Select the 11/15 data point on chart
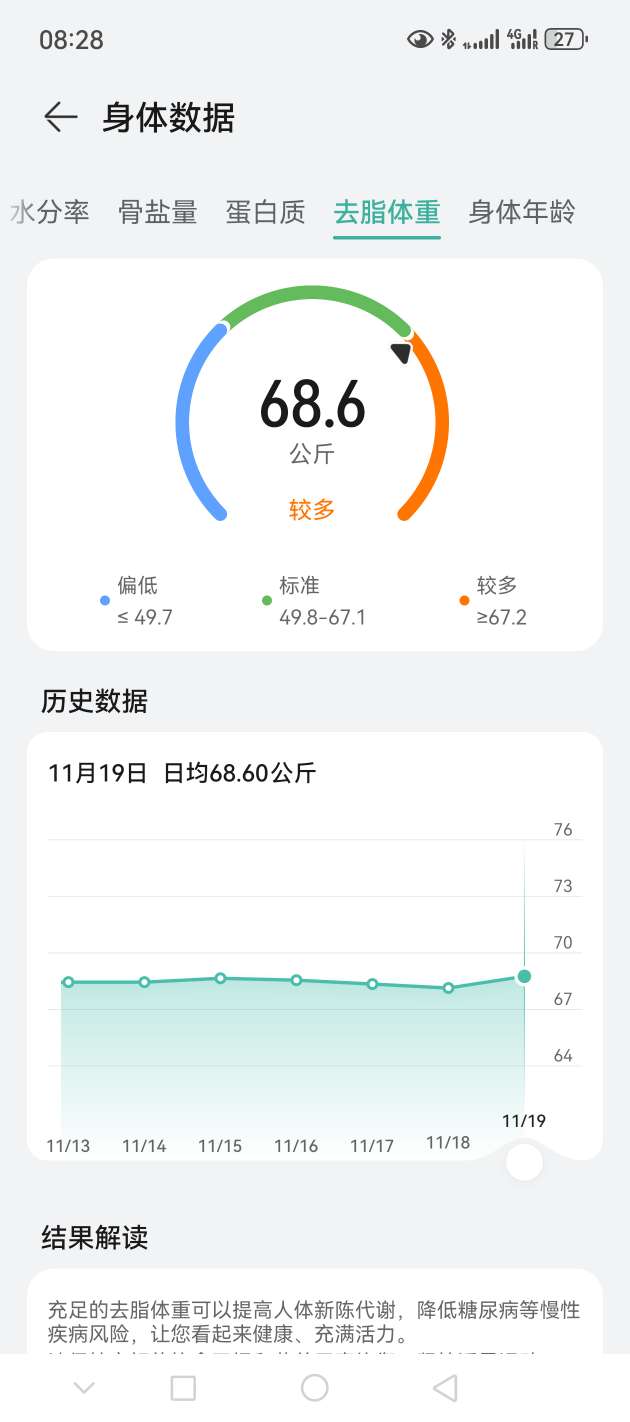 pos(220,978)
